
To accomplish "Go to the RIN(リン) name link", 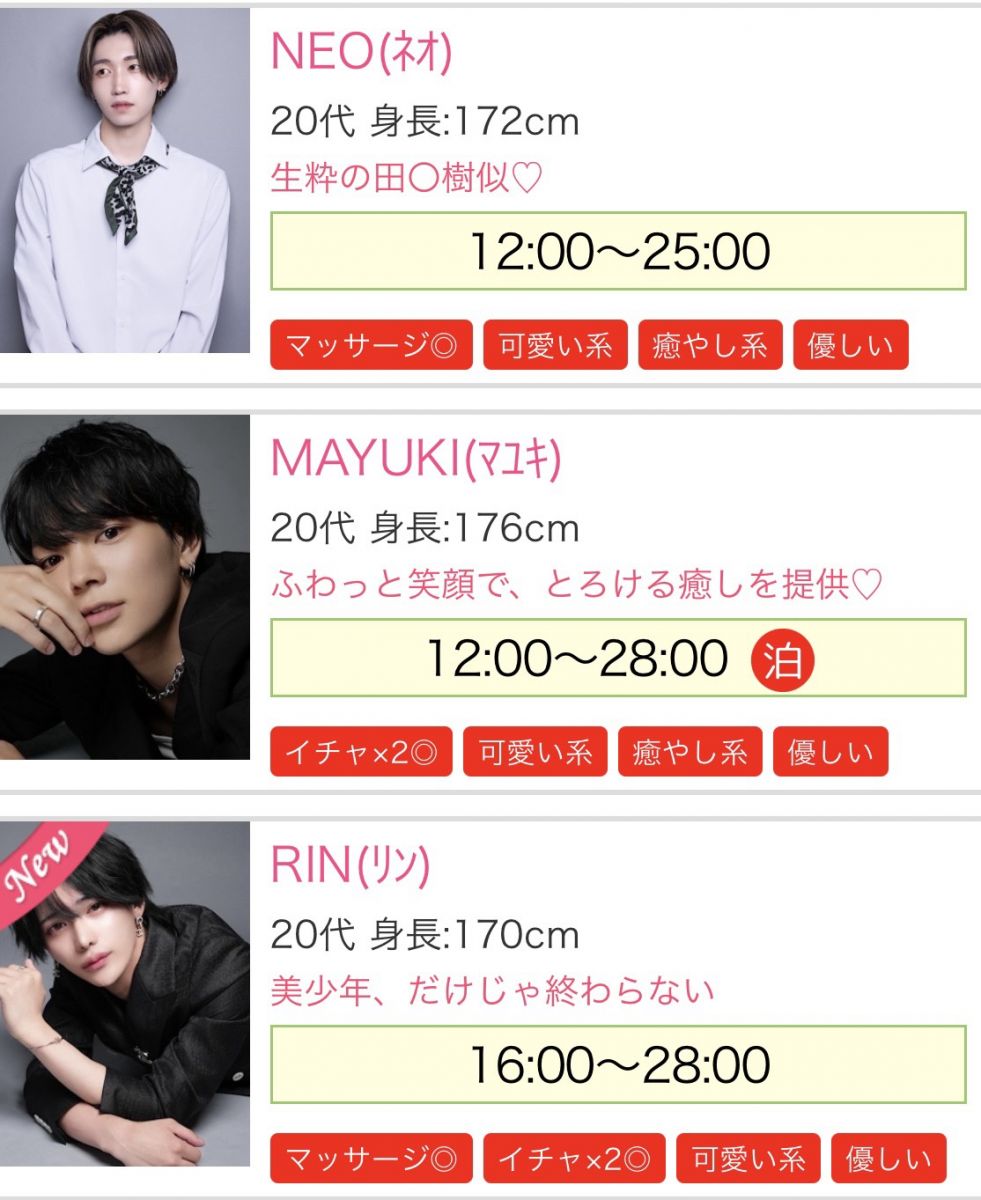I will click(350, 866).
